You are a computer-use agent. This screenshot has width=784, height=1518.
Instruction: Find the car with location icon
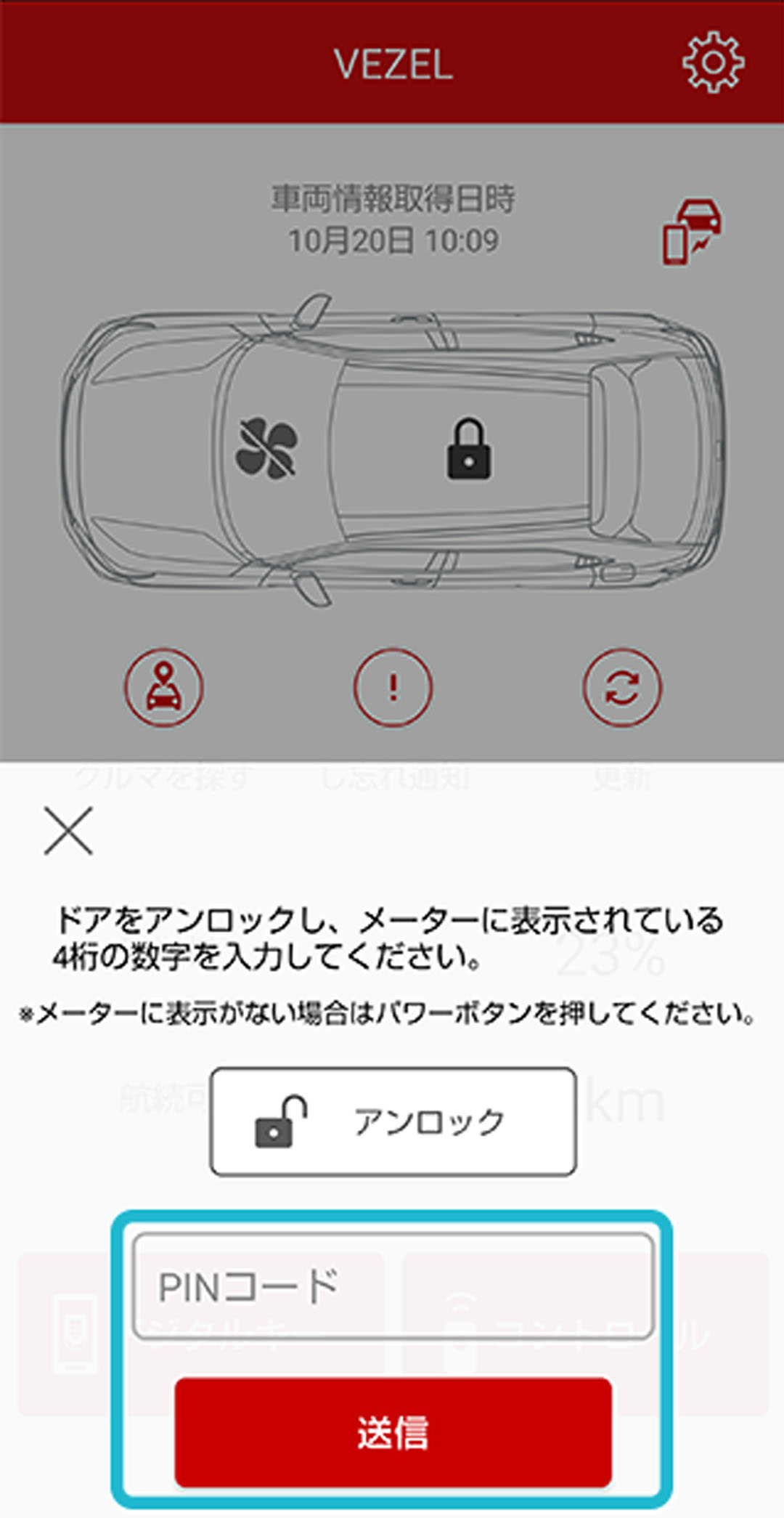164,687
